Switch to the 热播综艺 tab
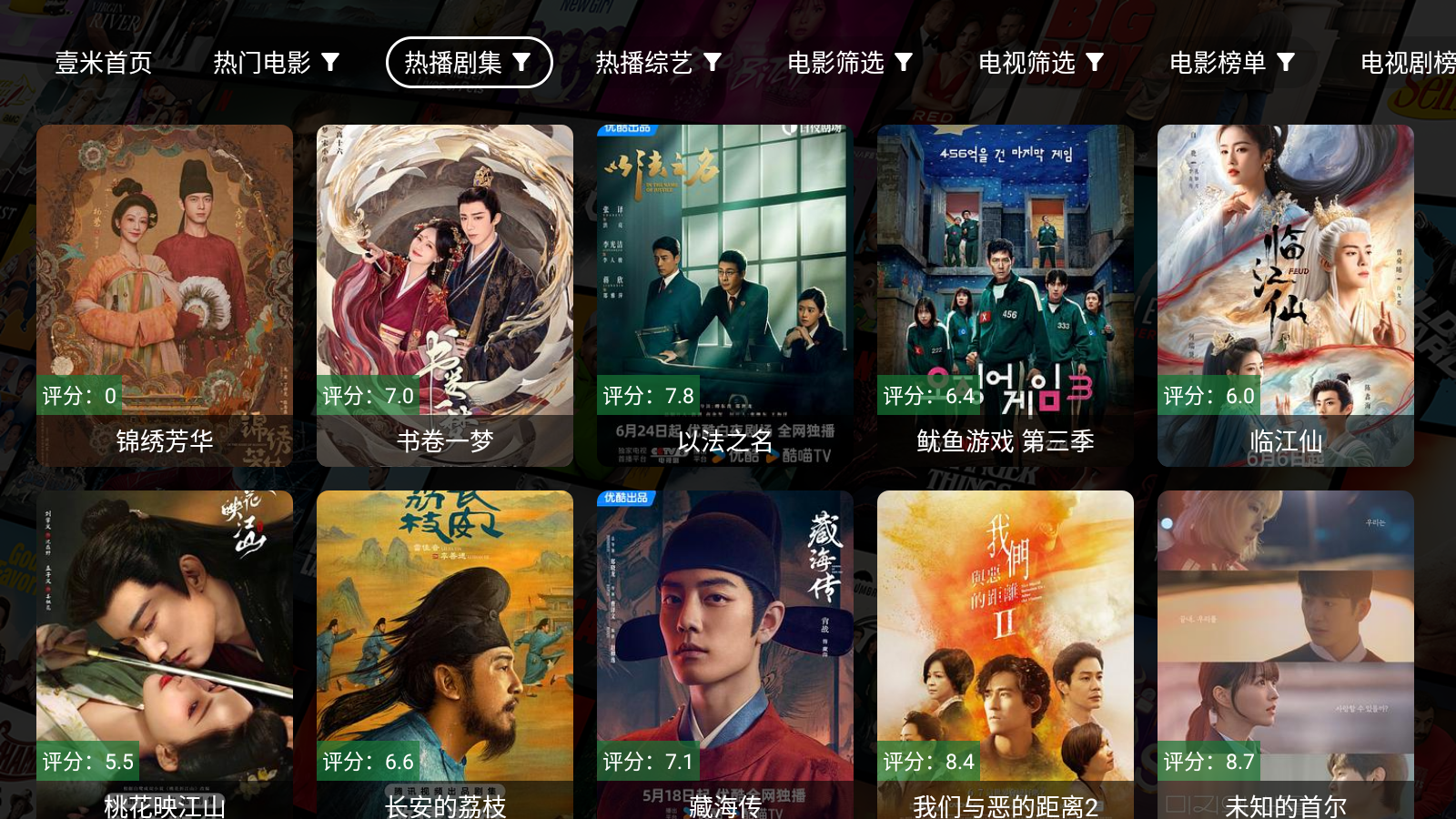Viewport: 1456px width, 819px height. point(659,62)
